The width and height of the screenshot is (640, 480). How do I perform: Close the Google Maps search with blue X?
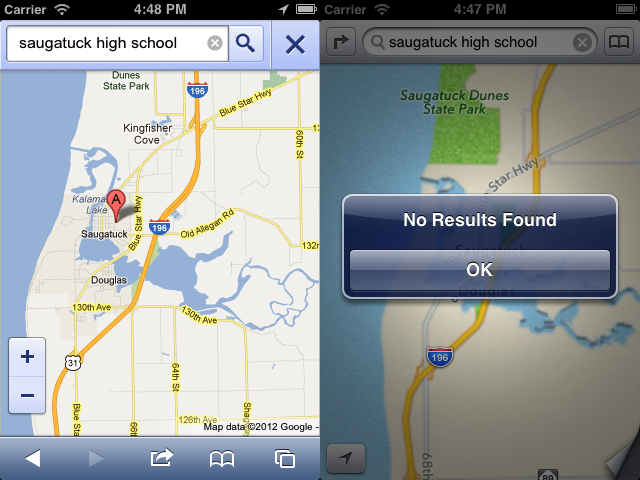click(295, 44)
